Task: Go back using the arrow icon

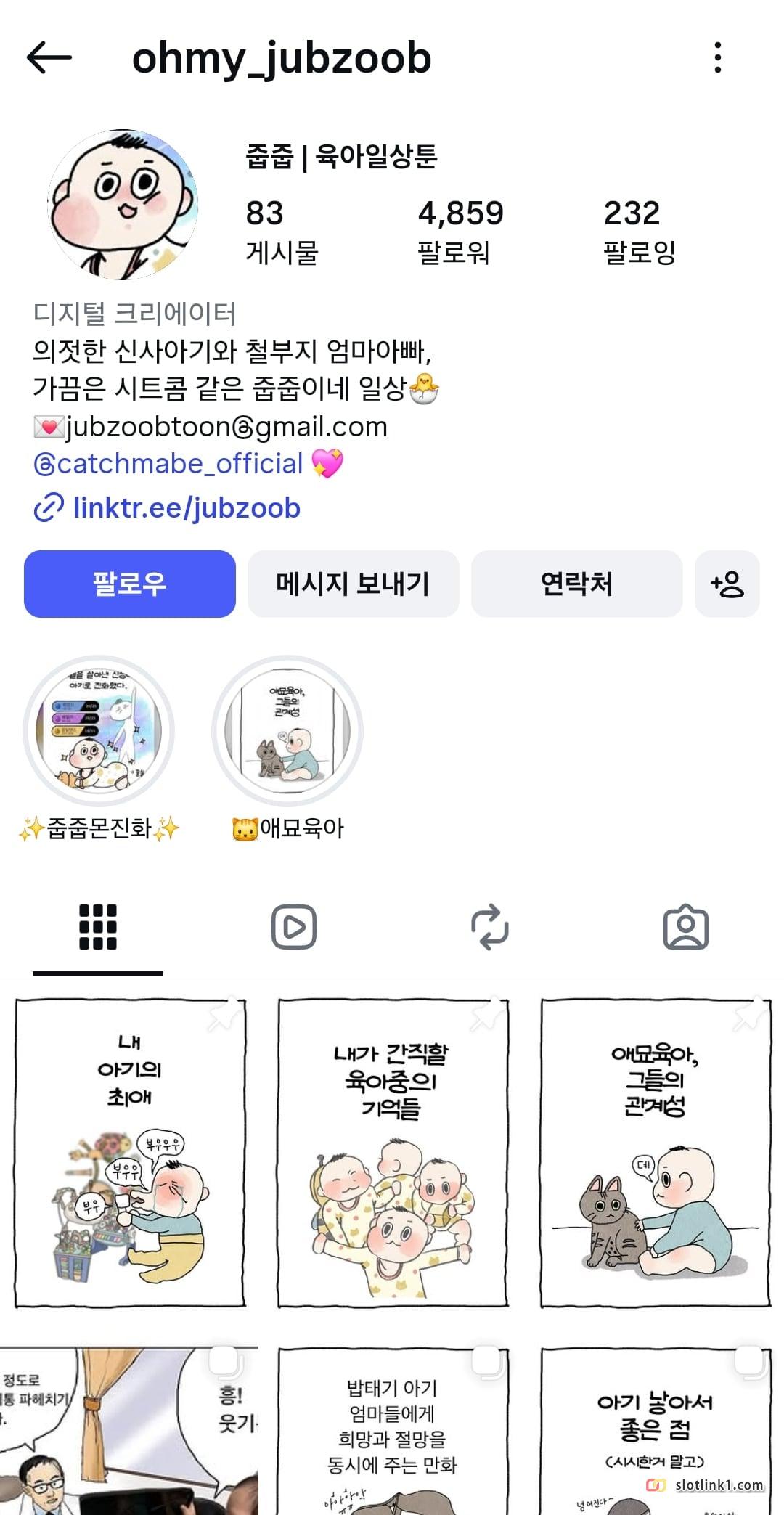Action: click(x=49, y=57)
